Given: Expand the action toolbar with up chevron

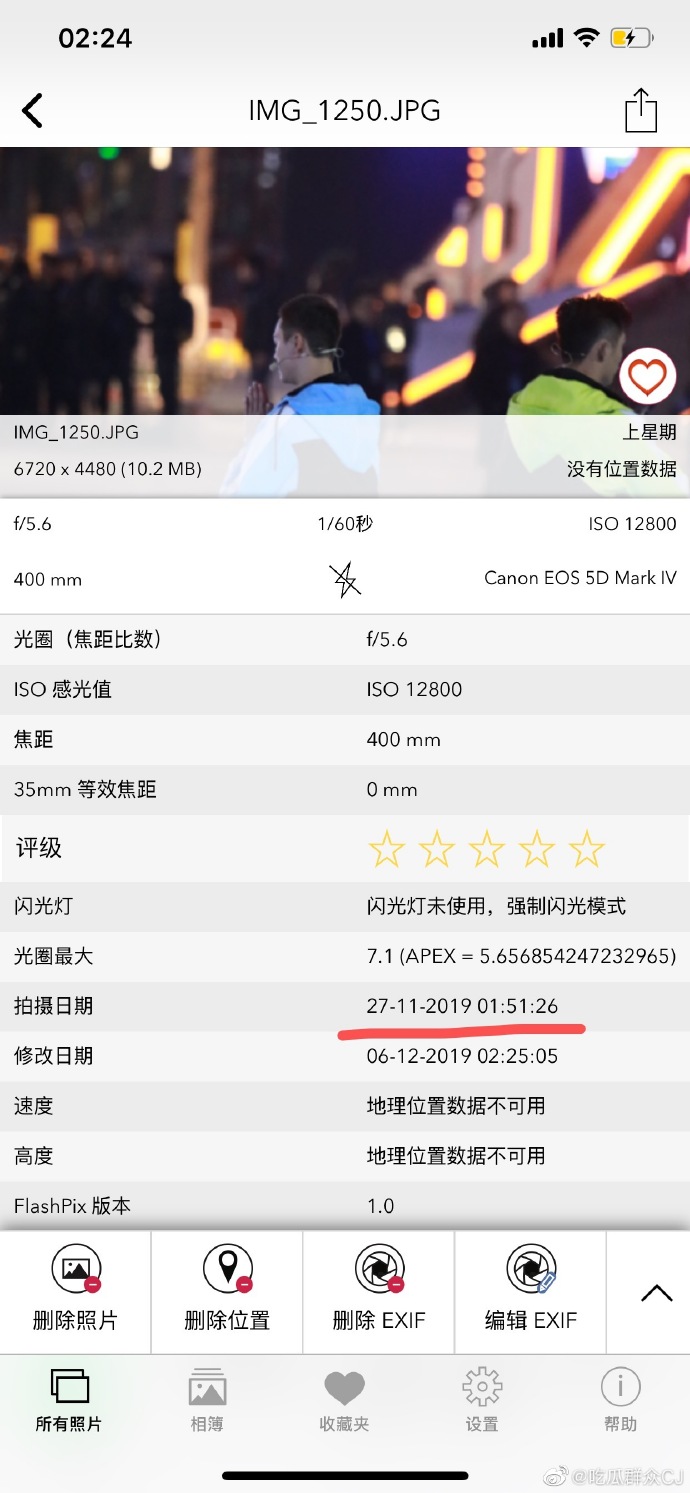Looking at the screenshot, I should pyautogui.click(x=656, y=1293).
